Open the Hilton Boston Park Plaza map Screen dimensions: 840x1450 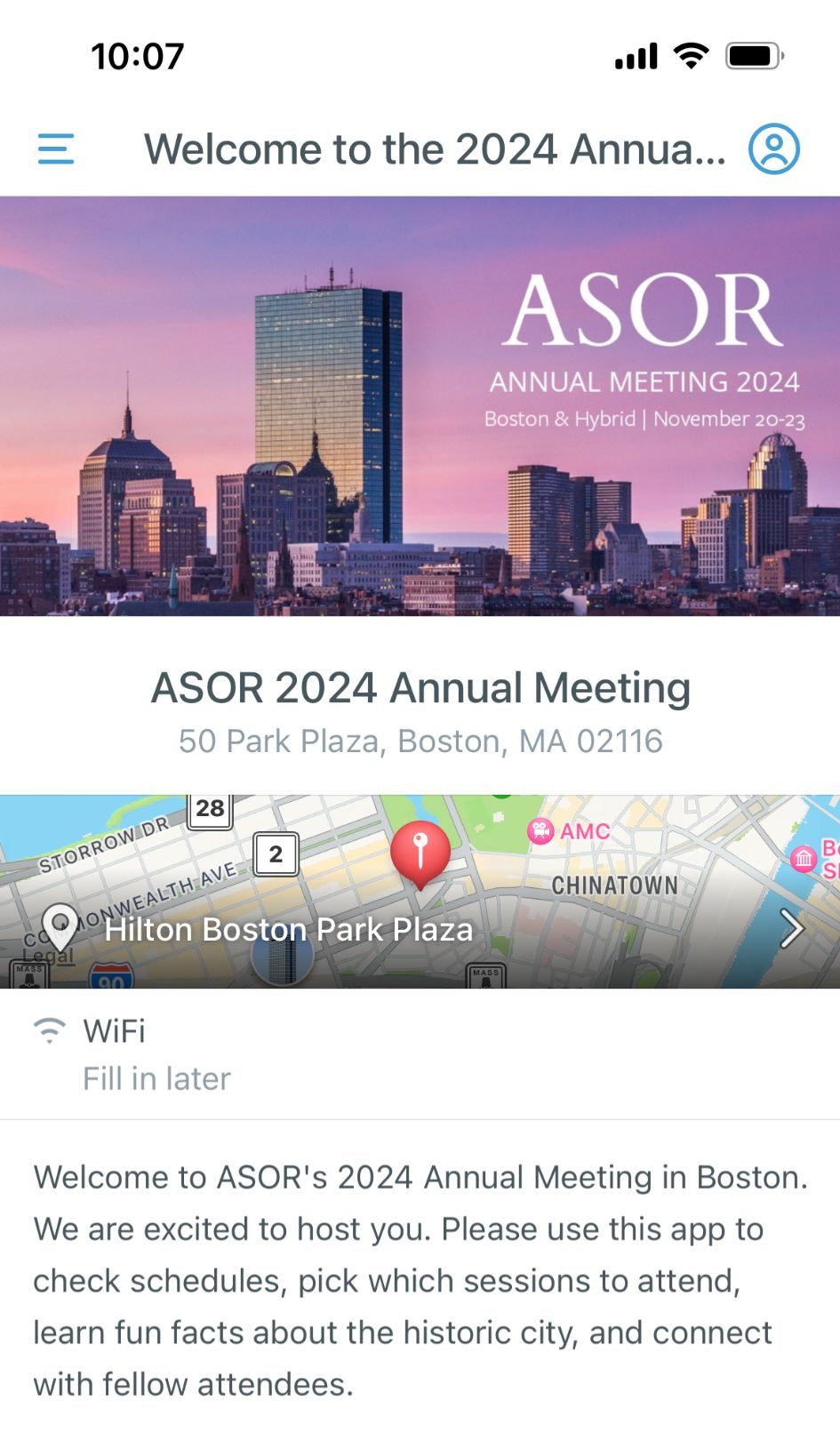click(x=420, y=892)
